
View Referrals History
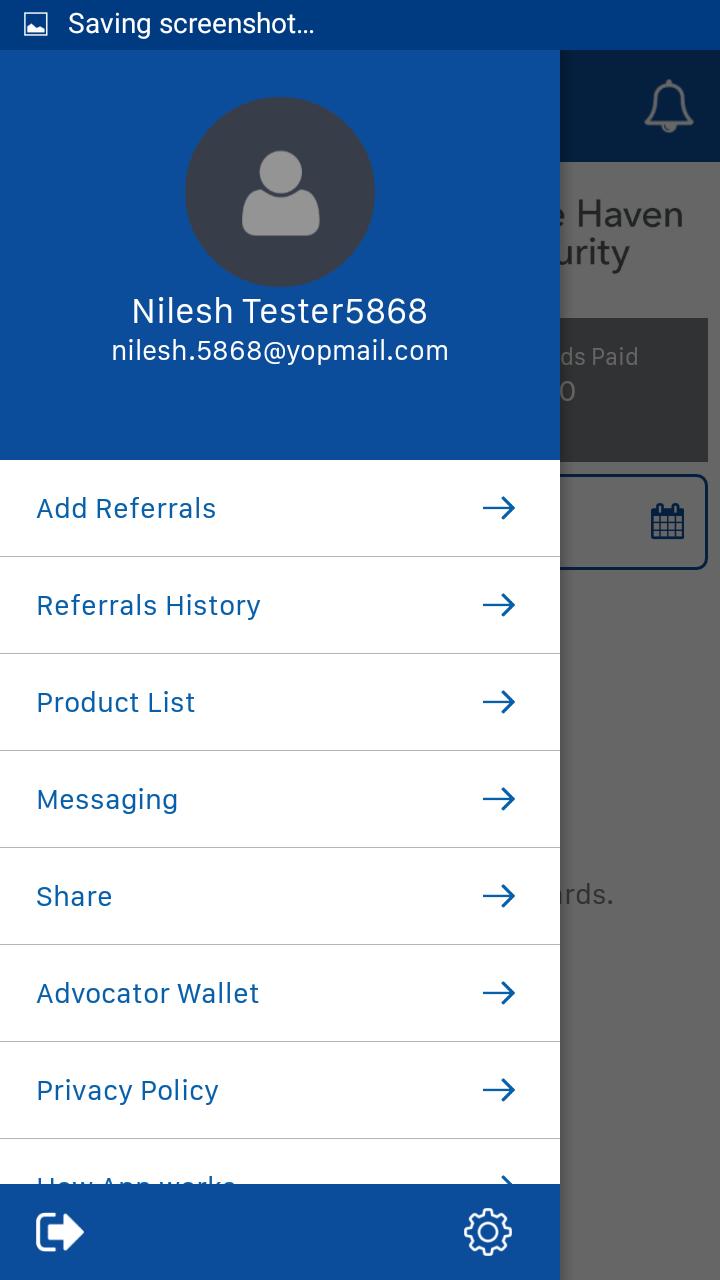(x=279, y=605)
